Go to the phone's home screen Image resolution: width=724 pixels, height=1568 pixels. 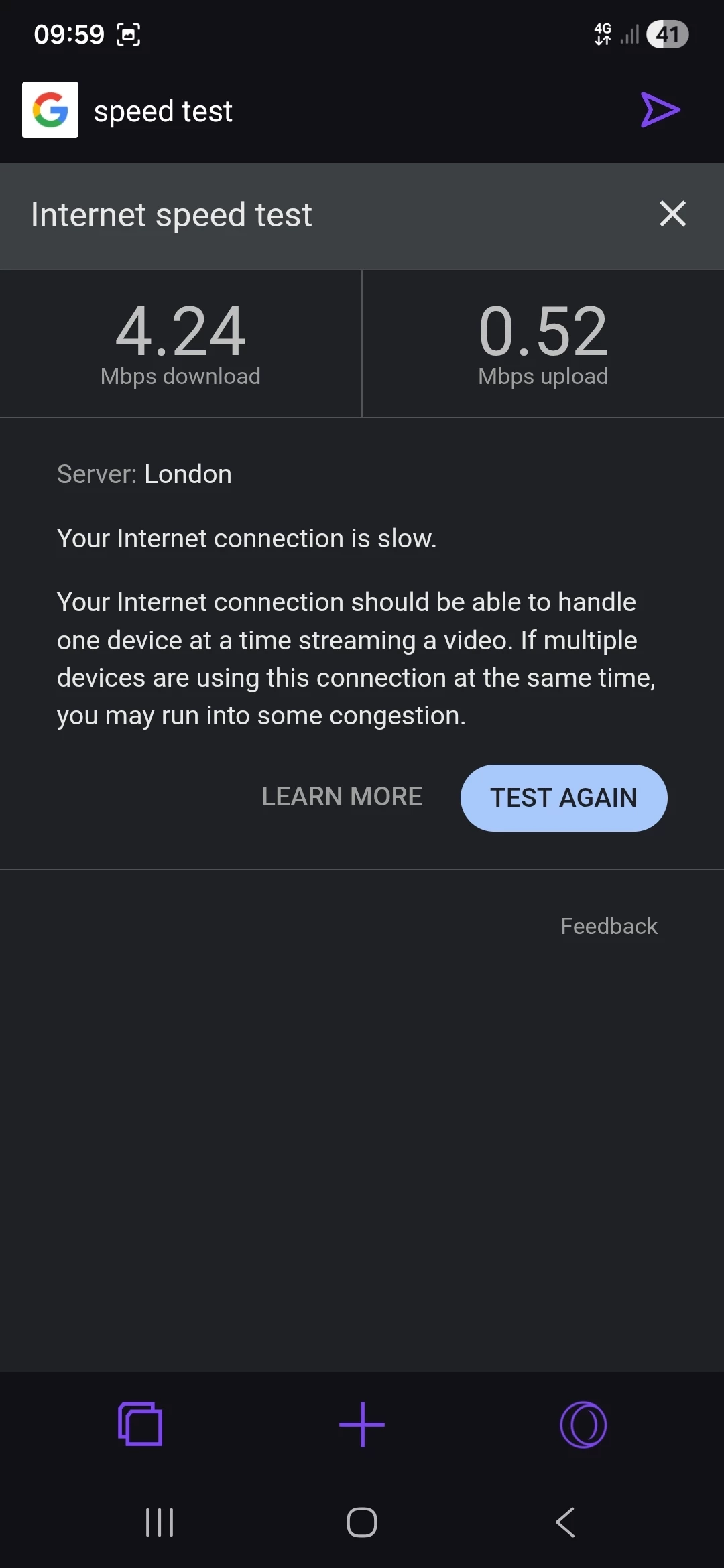pyautogui.click(x=362, y=1522)
